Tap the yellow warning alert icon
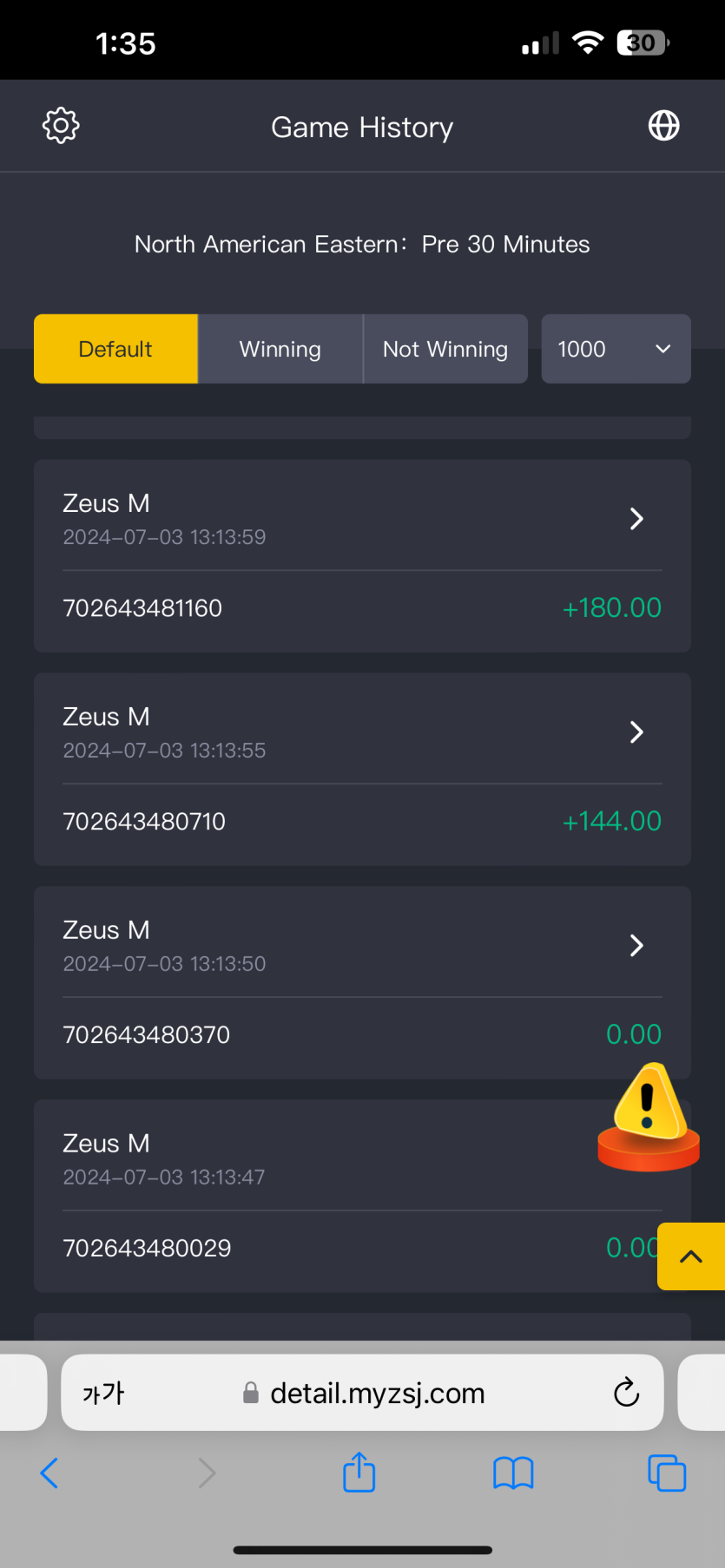725x1568 pixels. click(x=649, y=1117)
